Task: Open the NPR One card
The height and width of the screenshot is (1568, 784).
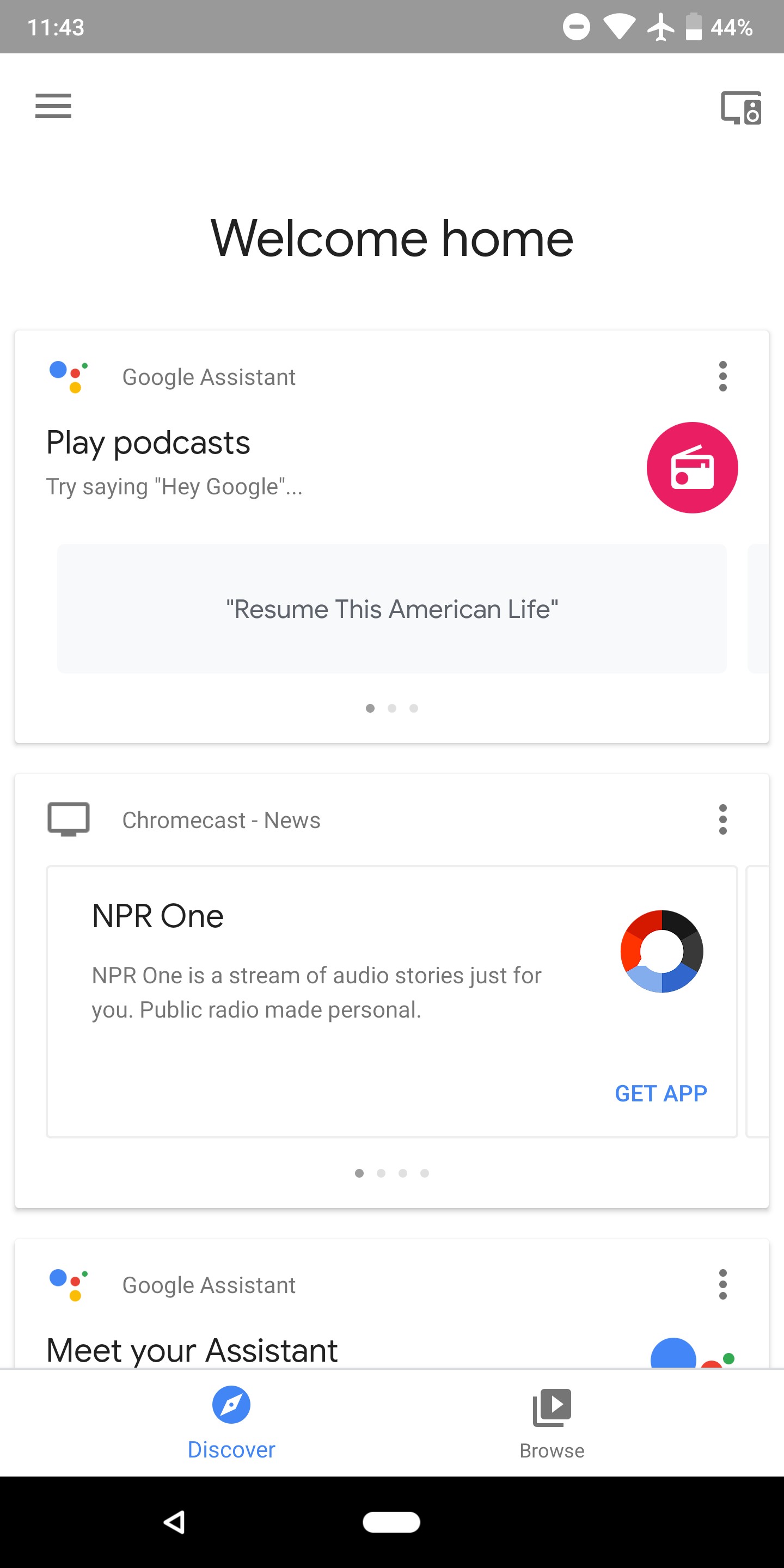Action: pos(392,1002)
